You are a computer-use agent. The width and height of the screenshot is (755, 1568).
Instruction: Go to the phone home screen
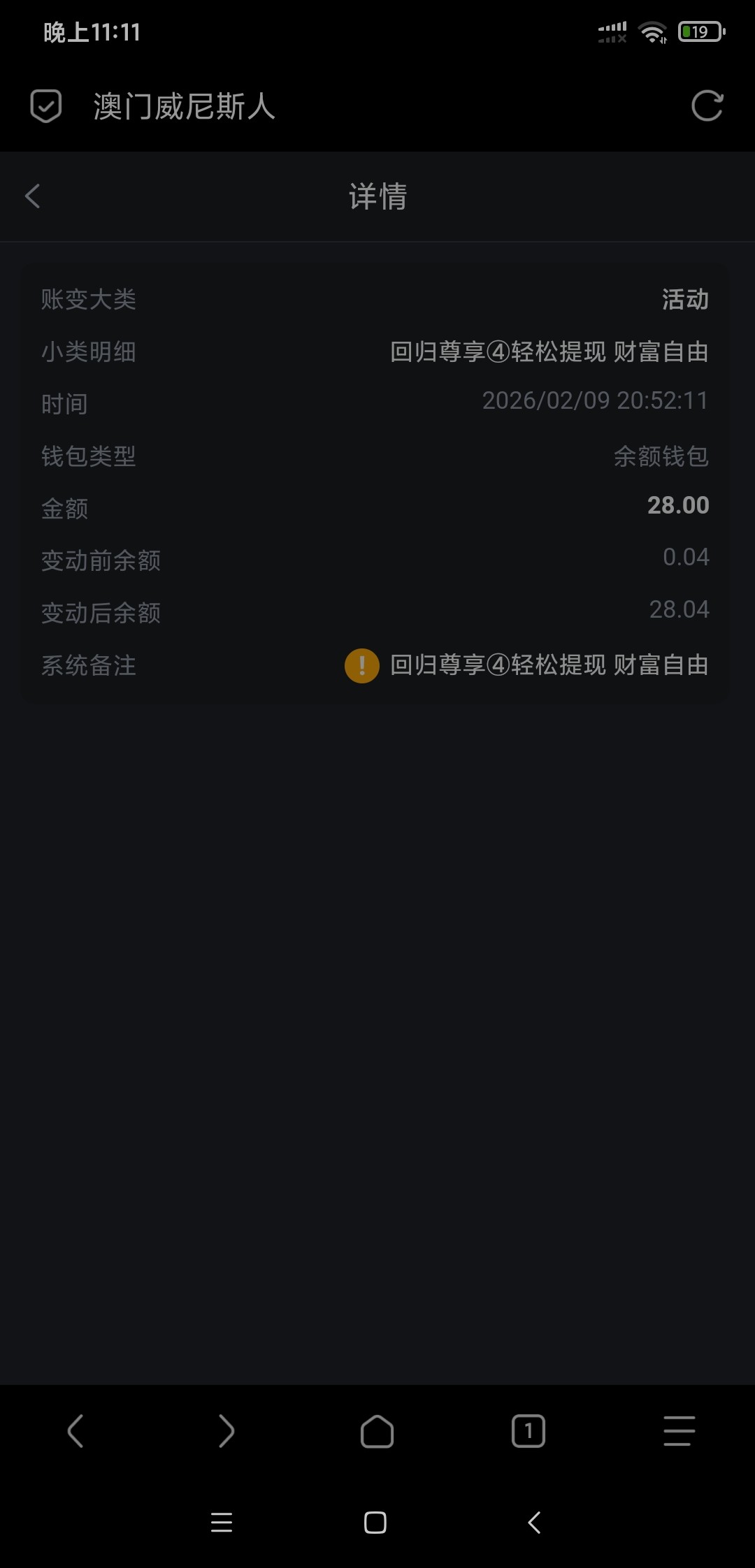[x=375, y=1523]
